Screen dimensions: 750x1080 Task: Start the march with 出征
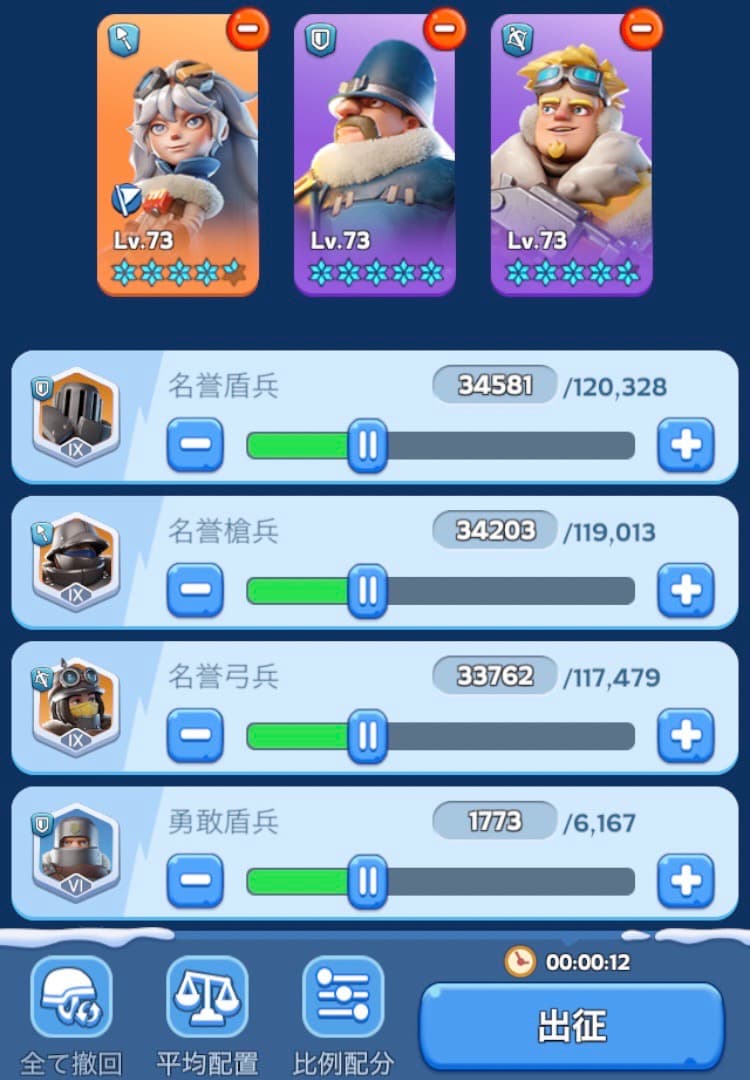click(571, 1026)
